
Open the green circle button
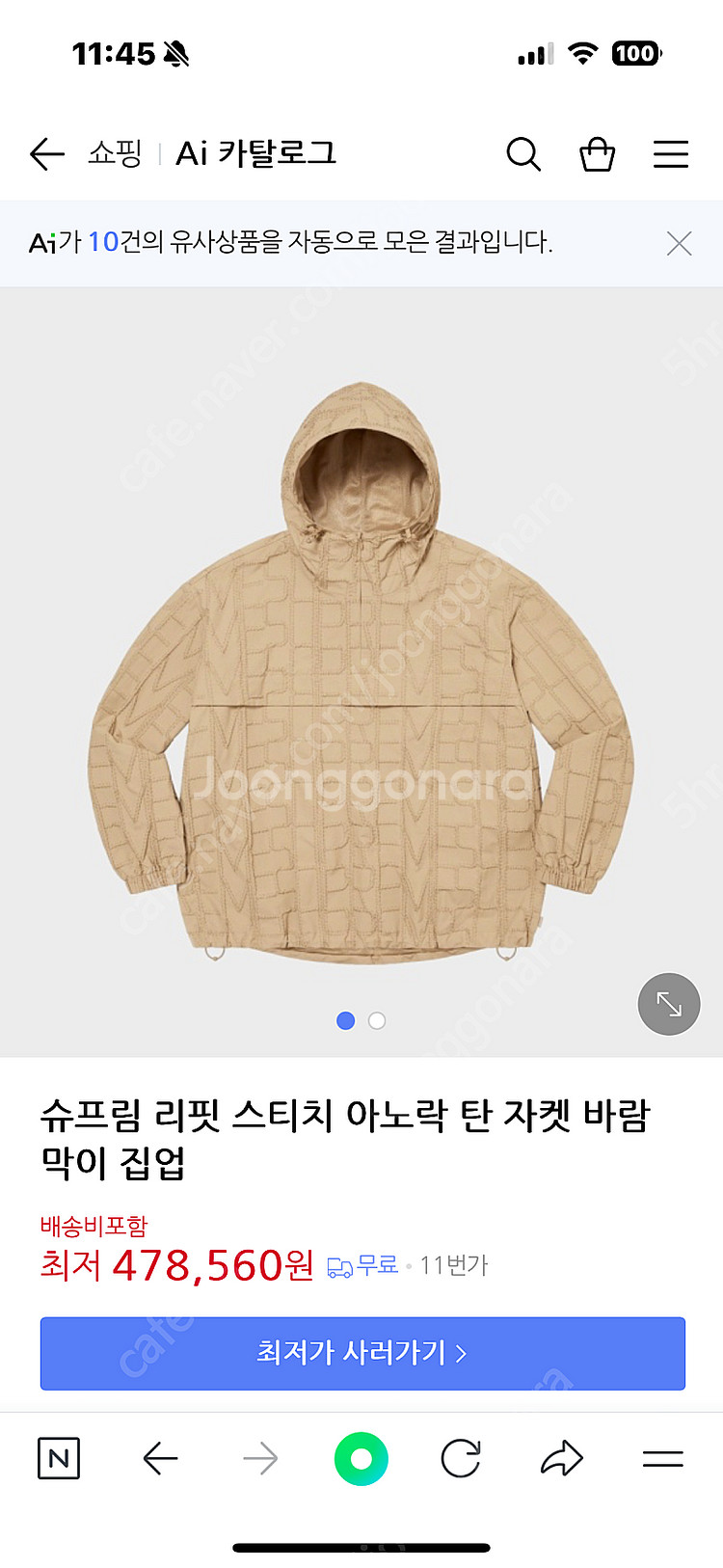point(361,1459)
